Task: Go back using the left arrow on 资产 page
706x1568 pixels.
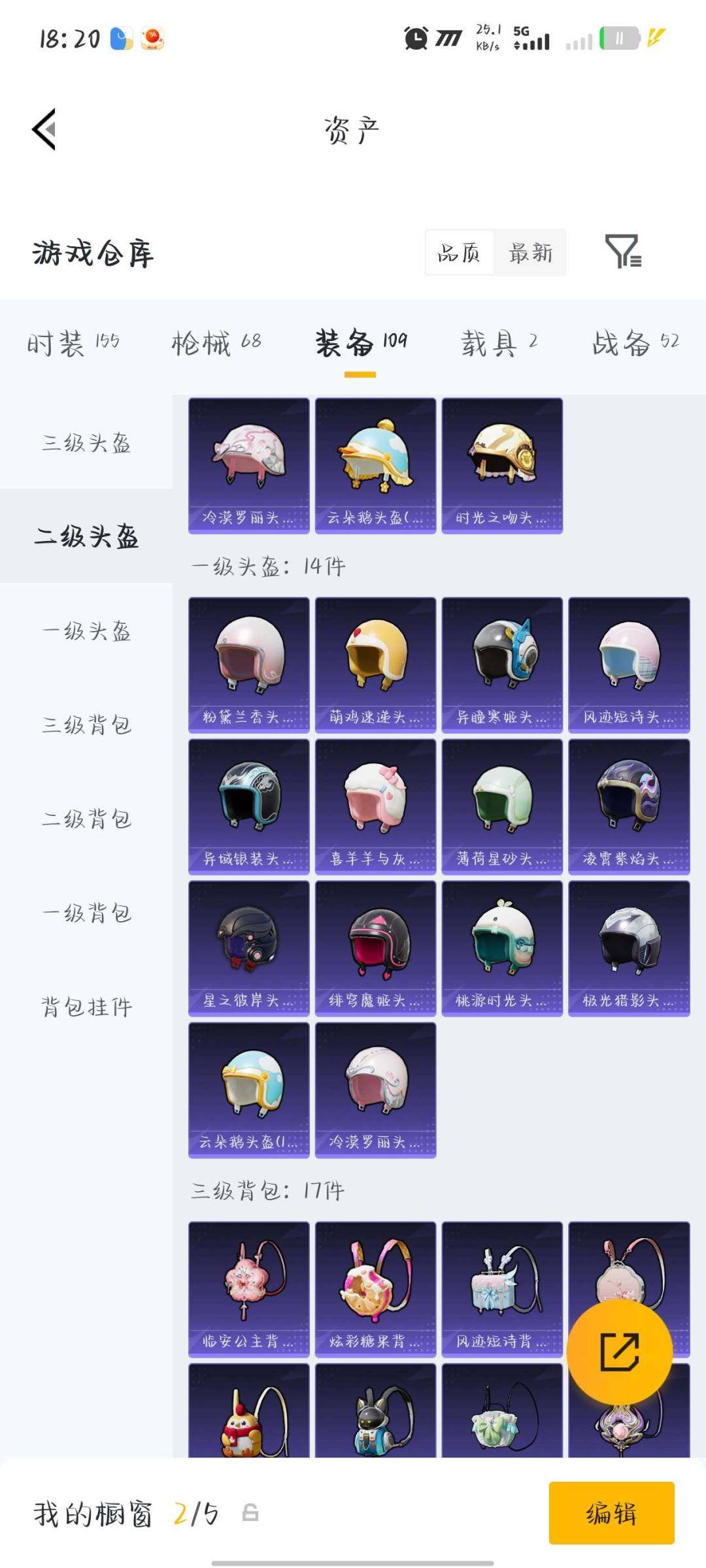Action: [x=43, y=128]
